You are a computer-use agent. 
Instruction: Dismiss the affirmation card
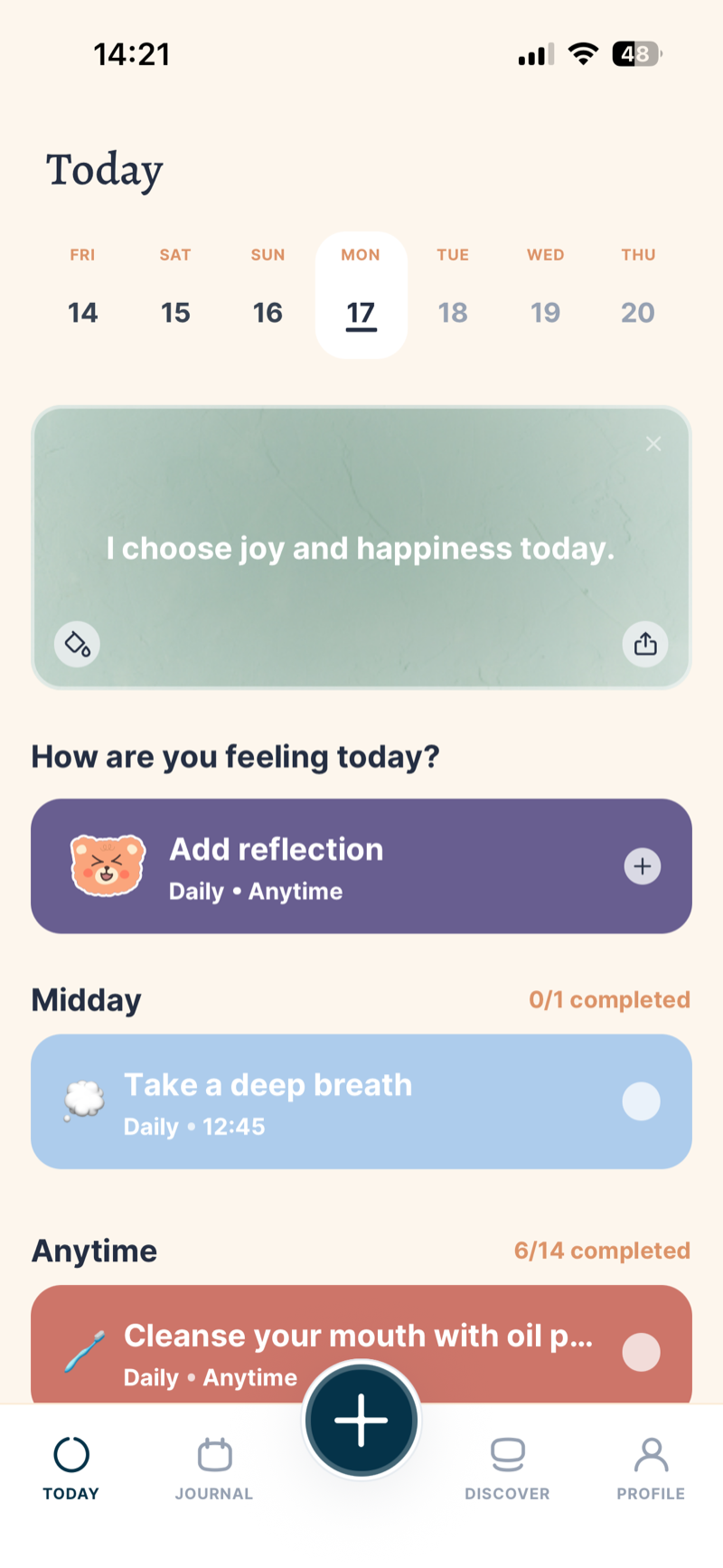653,444
